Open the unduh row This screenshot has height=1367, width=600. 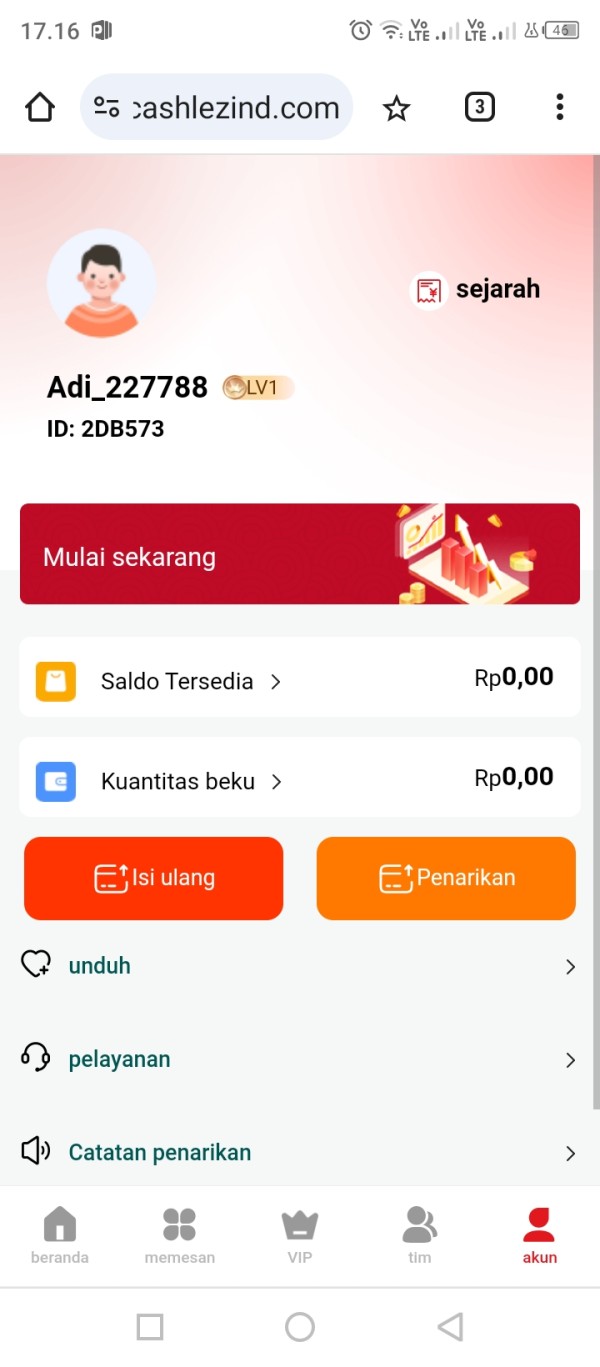click(x=300, y=966)
